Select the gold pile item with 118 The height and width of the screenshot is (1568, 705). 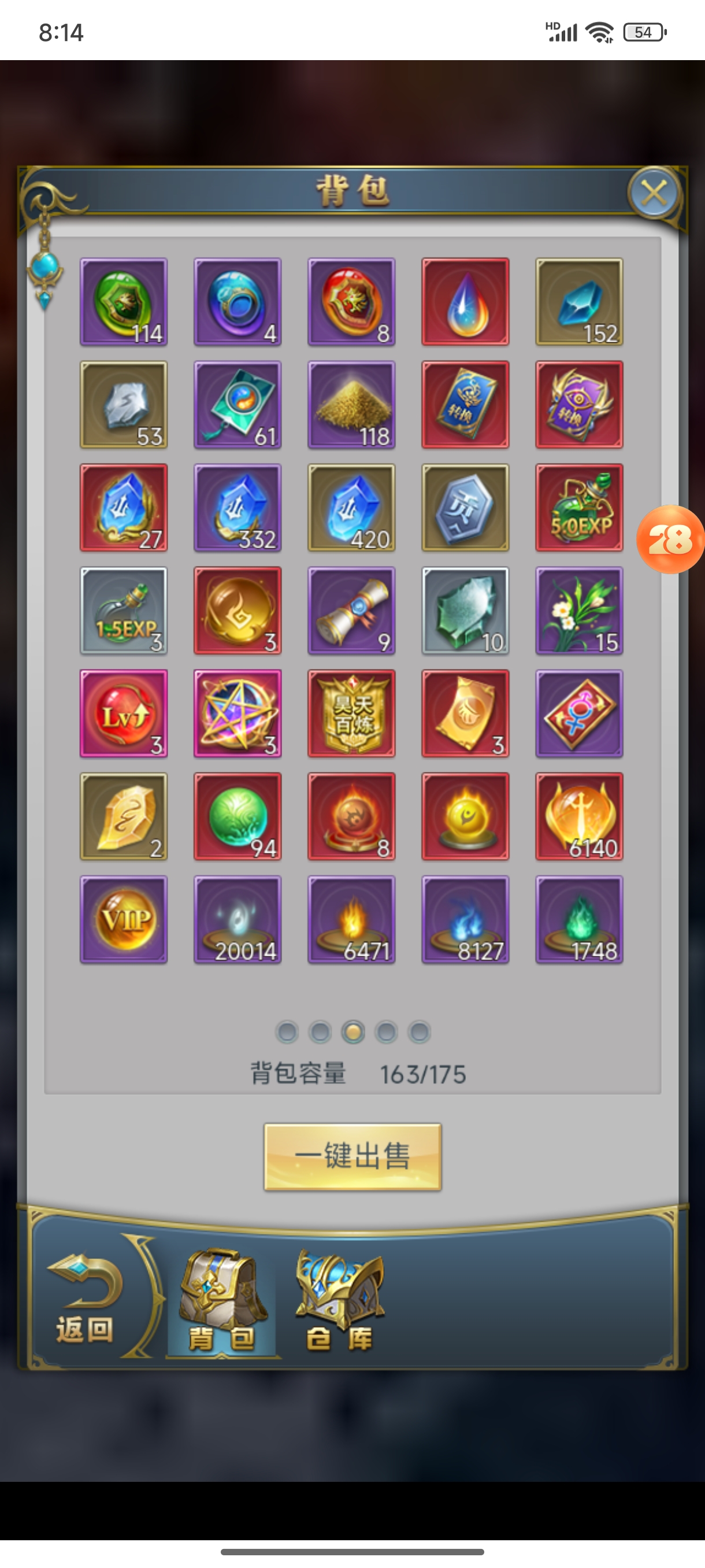tap(351, 405)
